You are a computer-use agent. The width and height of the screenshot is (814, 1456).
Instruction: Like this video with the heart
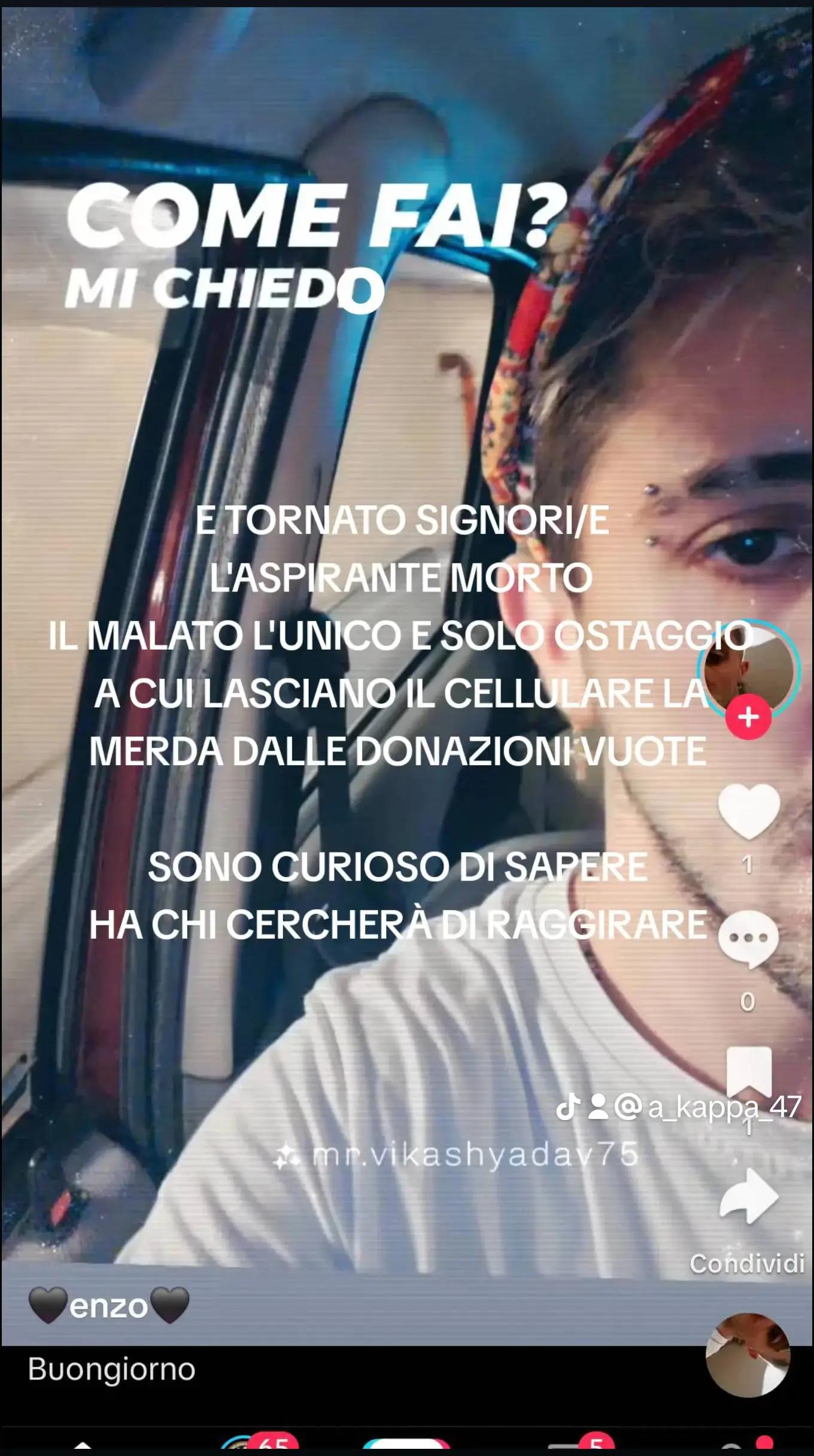coord(749,811)
